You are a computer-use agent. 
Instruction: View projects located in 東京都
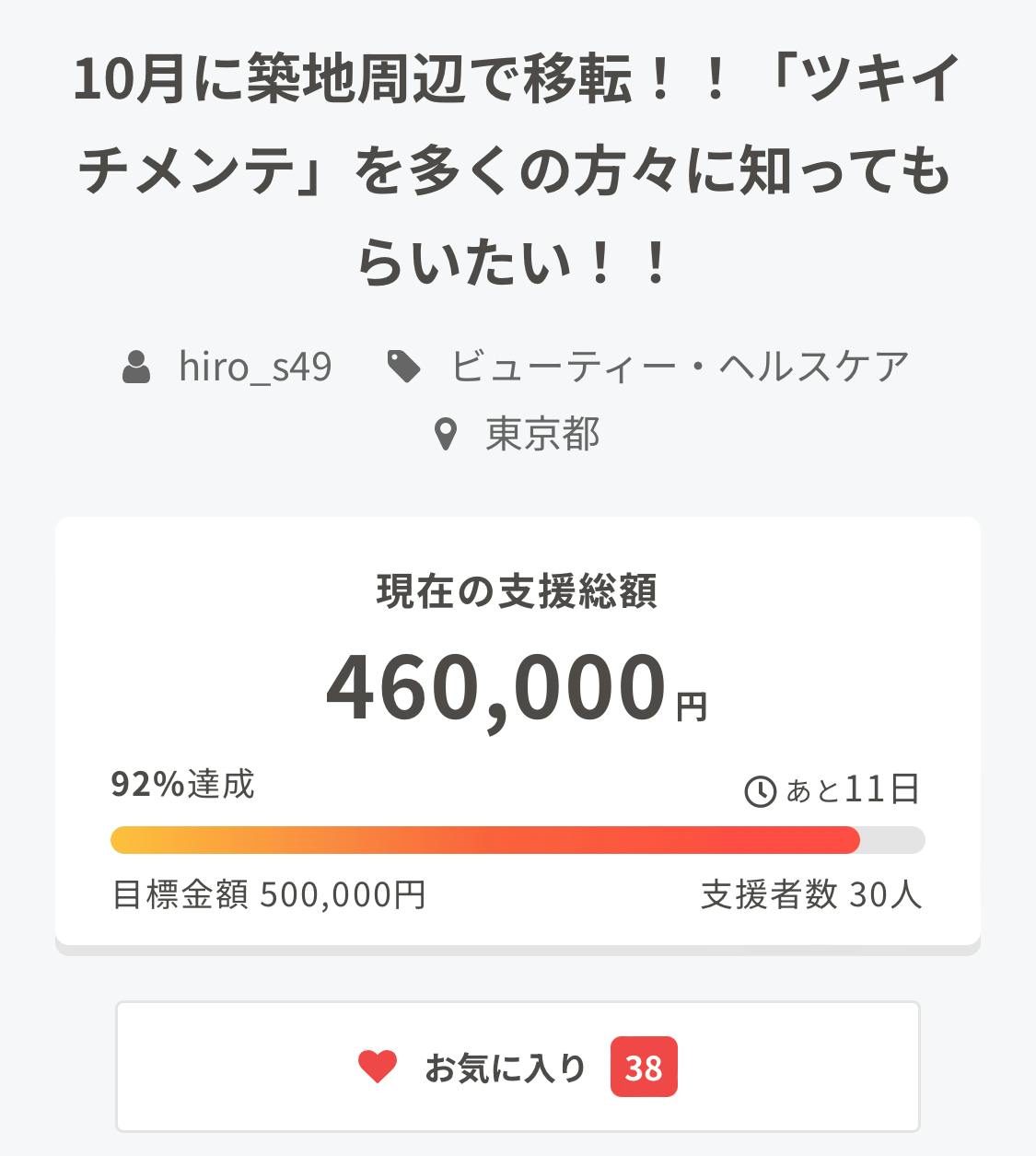541,434
